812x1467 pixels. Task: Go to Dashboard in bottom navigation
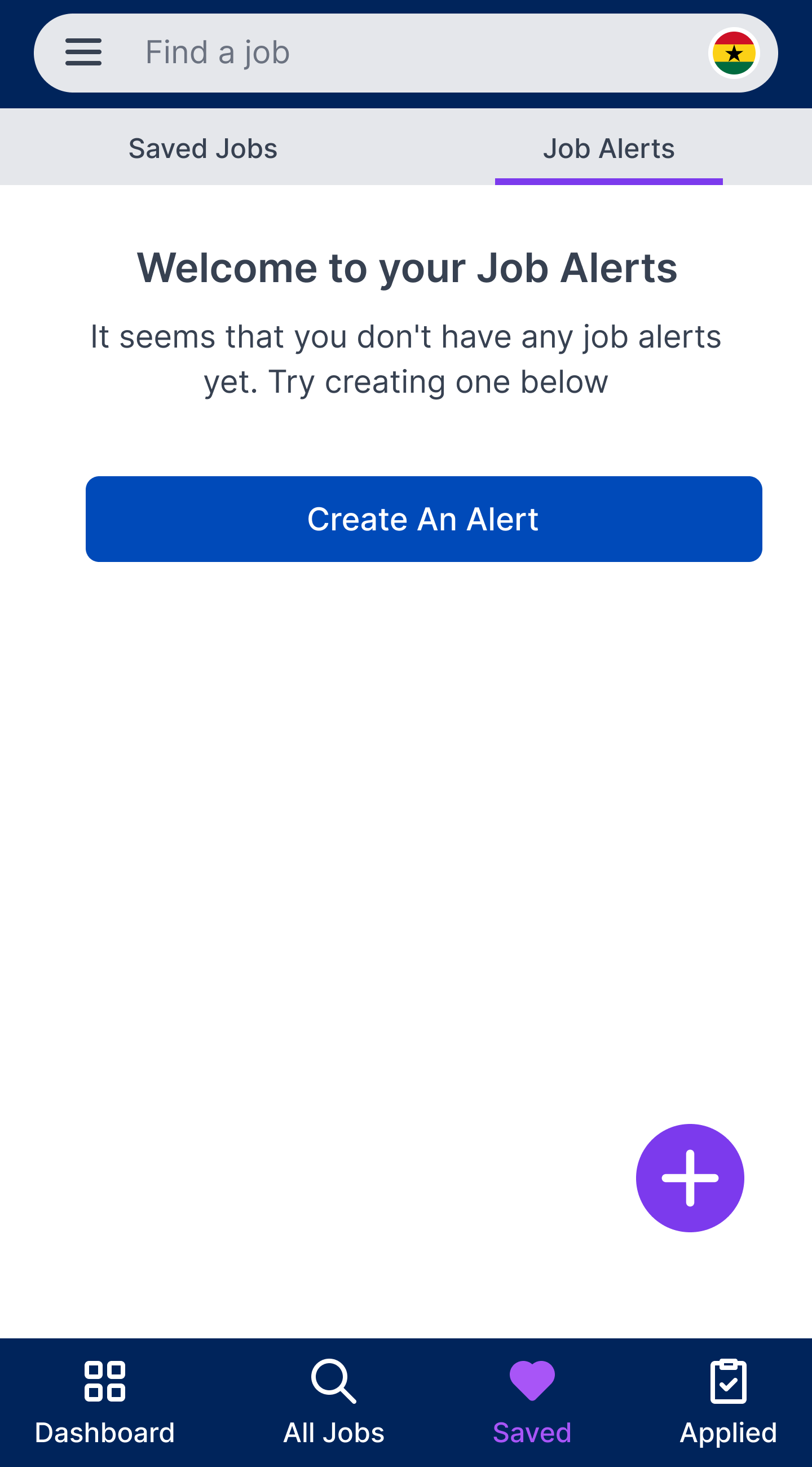tap(105, 1402)
